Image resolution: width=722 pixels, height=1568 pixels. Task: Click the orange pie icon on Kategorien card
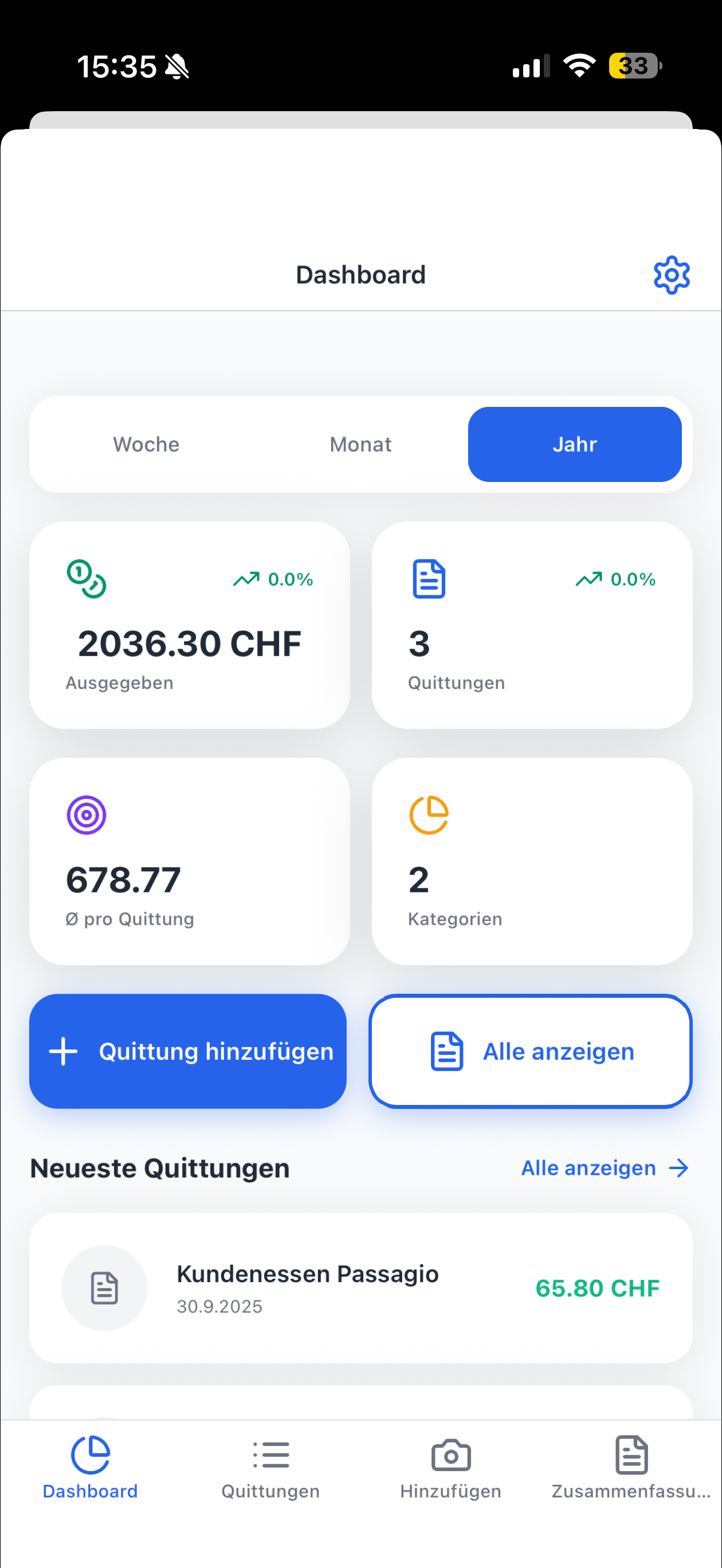(x=428, y=816)
